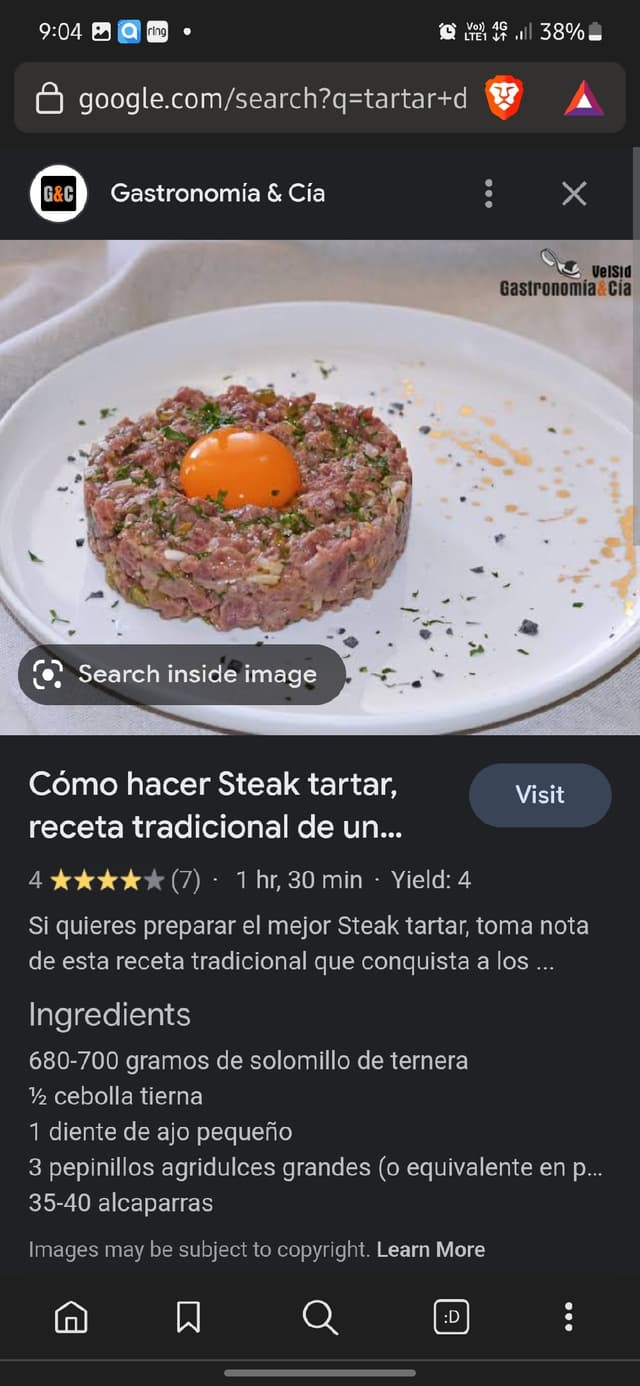Search inside image with Lens
Image resolution: width=640 pixels, height=1386 pixels.
point(181,675)
